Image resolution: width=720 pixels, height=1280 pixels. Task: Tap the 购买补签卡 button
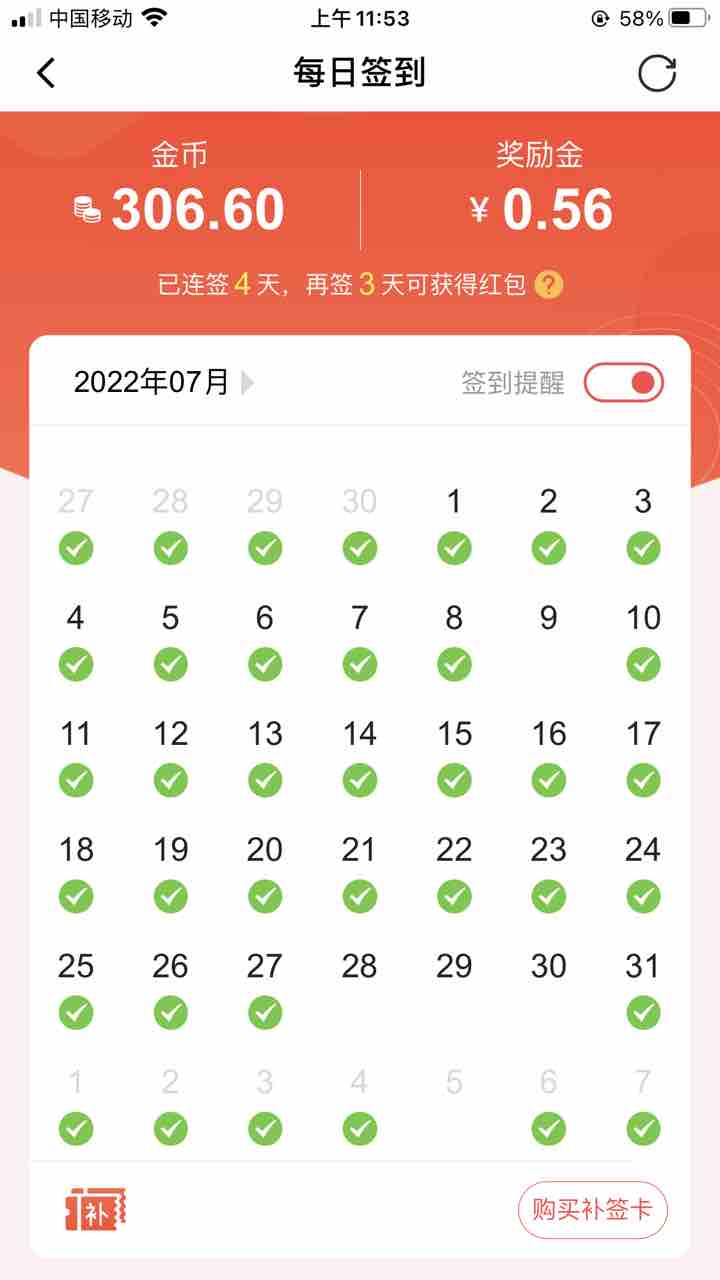(592, 1210)
